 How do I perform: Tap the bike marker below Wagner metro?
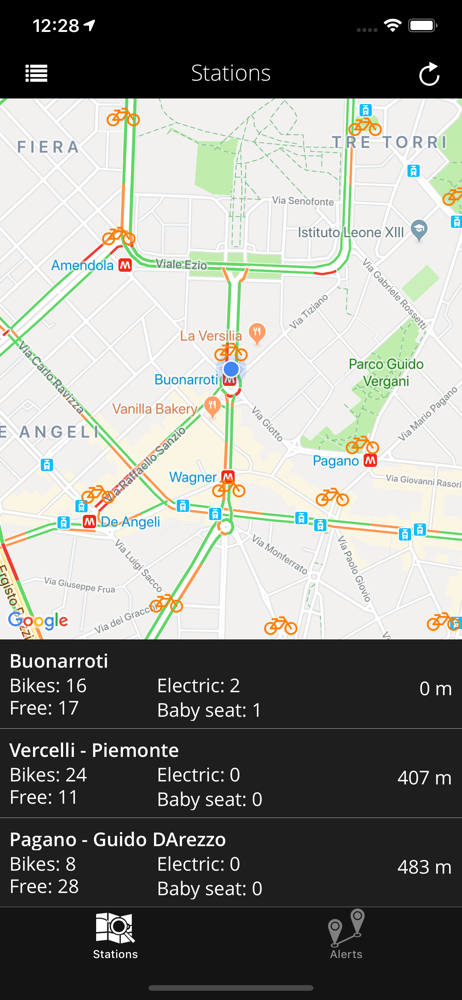point(228,489)
